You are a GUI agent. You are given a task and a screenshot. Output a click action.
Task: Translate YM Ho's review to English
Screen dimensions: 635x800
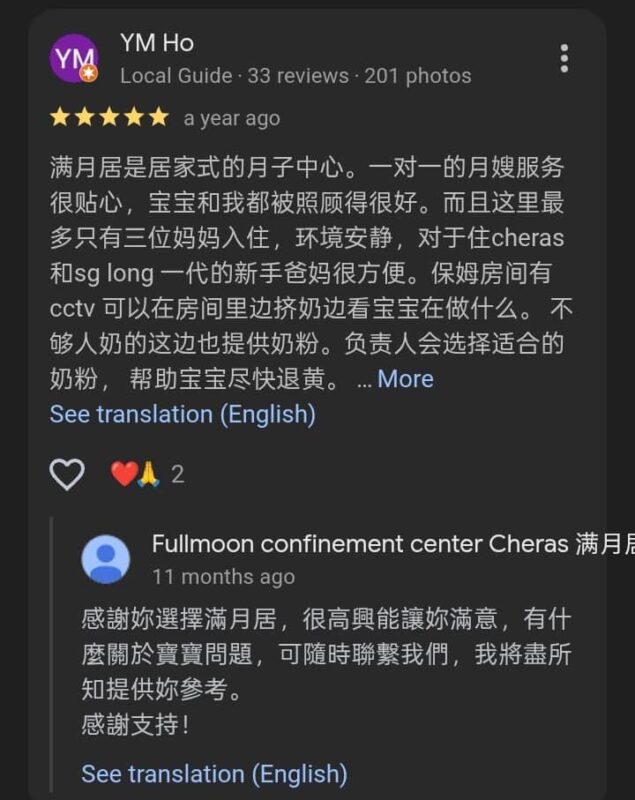coord(182,414)
